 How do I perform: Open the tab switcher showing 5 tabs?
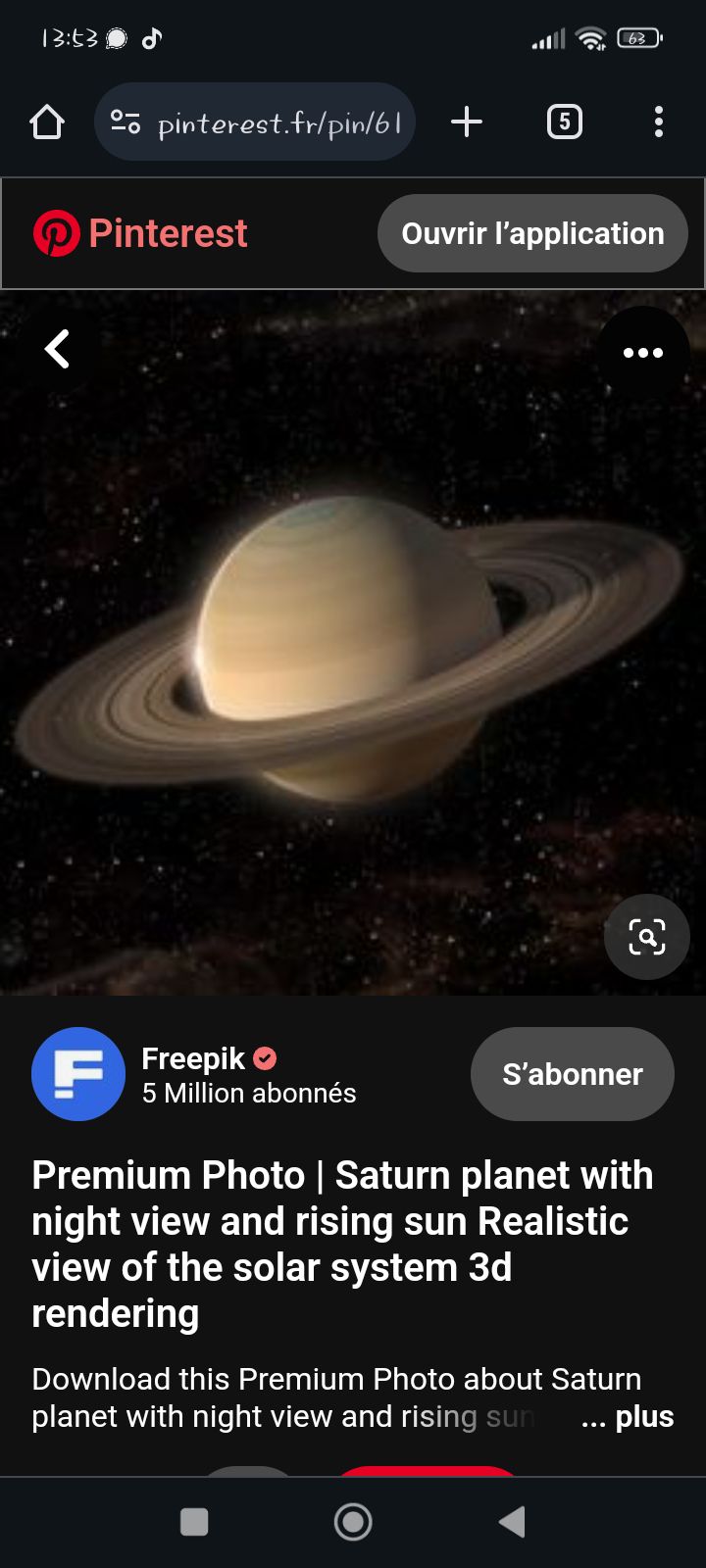coord(564,122)
